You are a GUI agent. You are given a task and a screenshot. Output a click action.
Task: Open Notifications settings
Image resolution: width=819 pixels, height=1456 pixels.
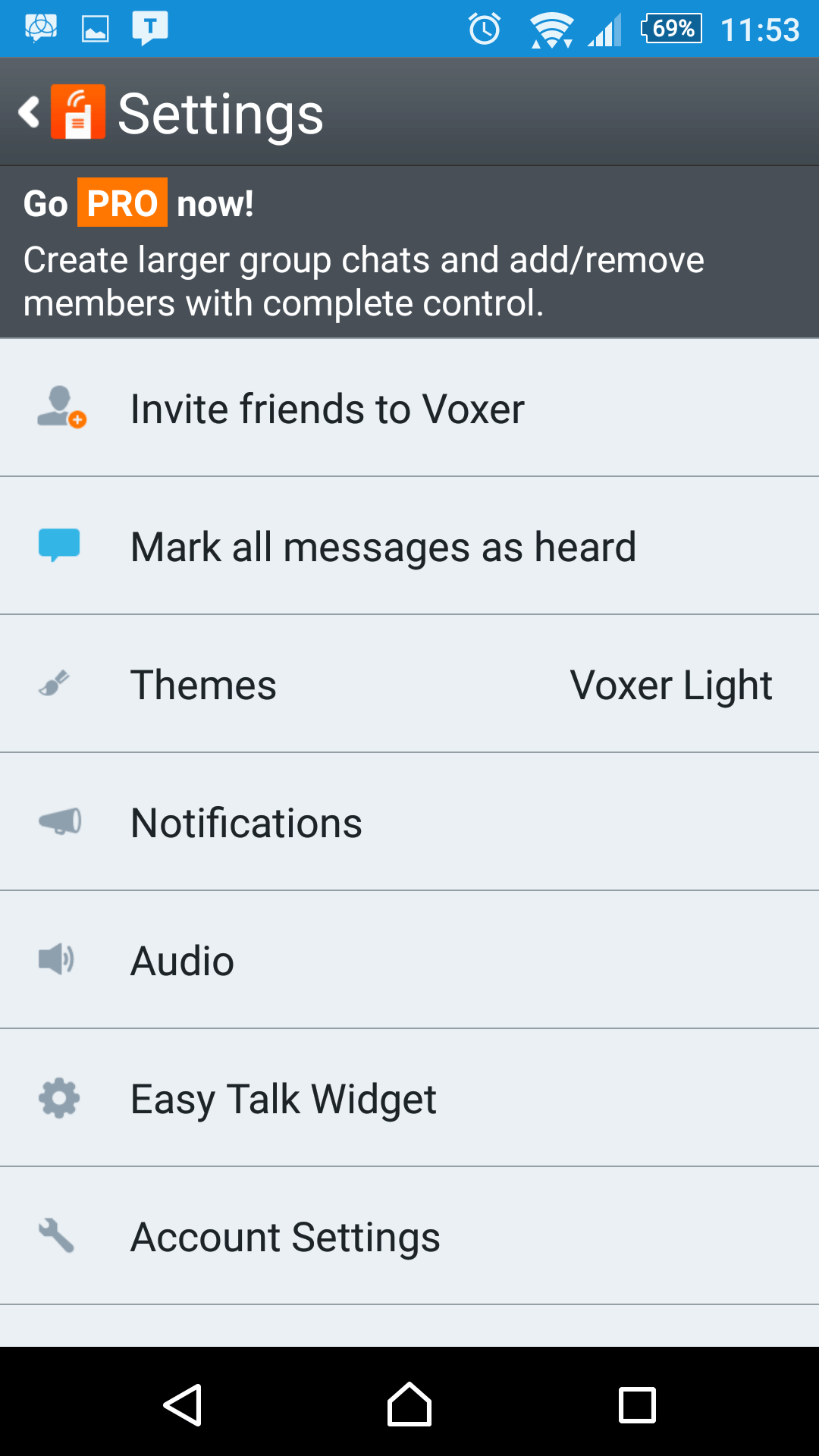[409, 822]
